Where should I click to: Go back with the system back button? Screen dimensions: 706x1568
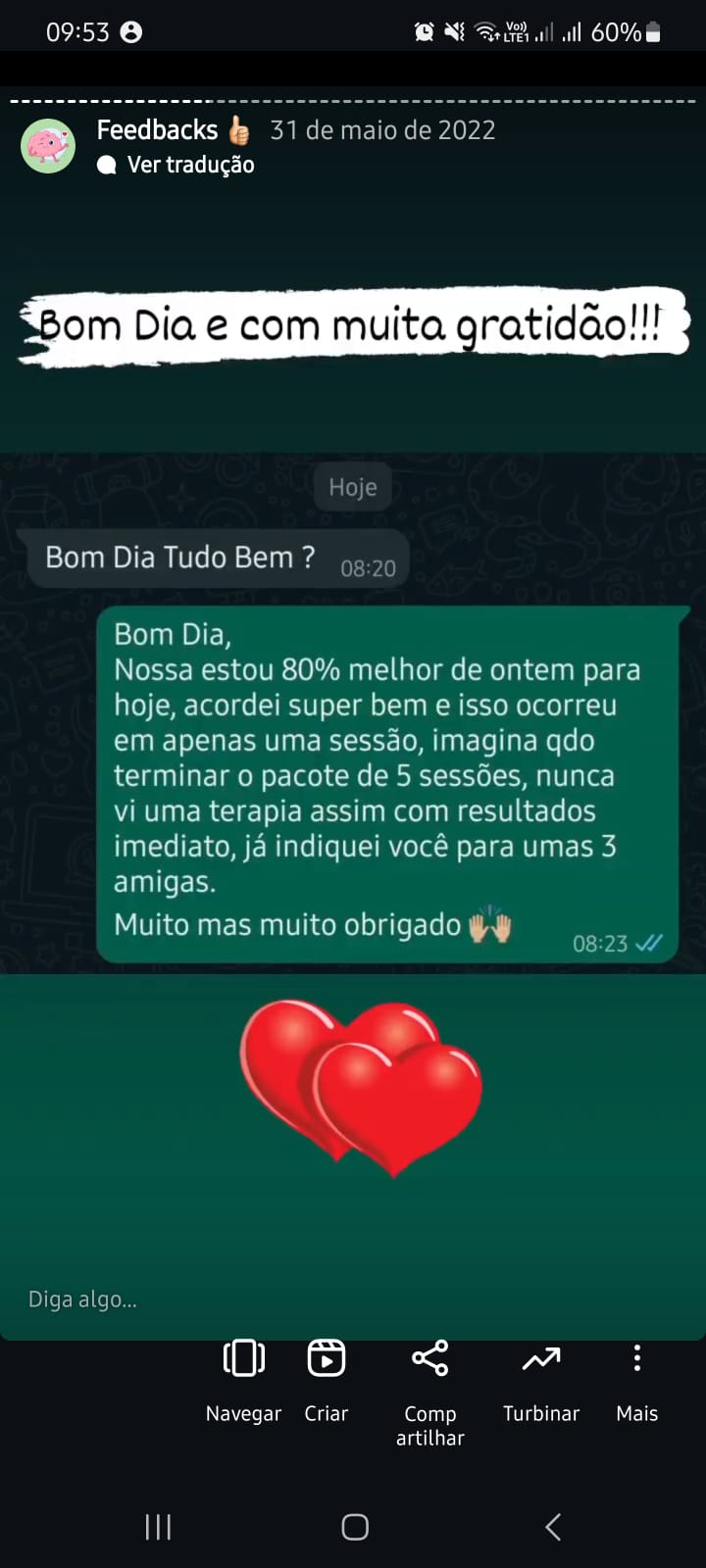click(x=553, y=1526)
